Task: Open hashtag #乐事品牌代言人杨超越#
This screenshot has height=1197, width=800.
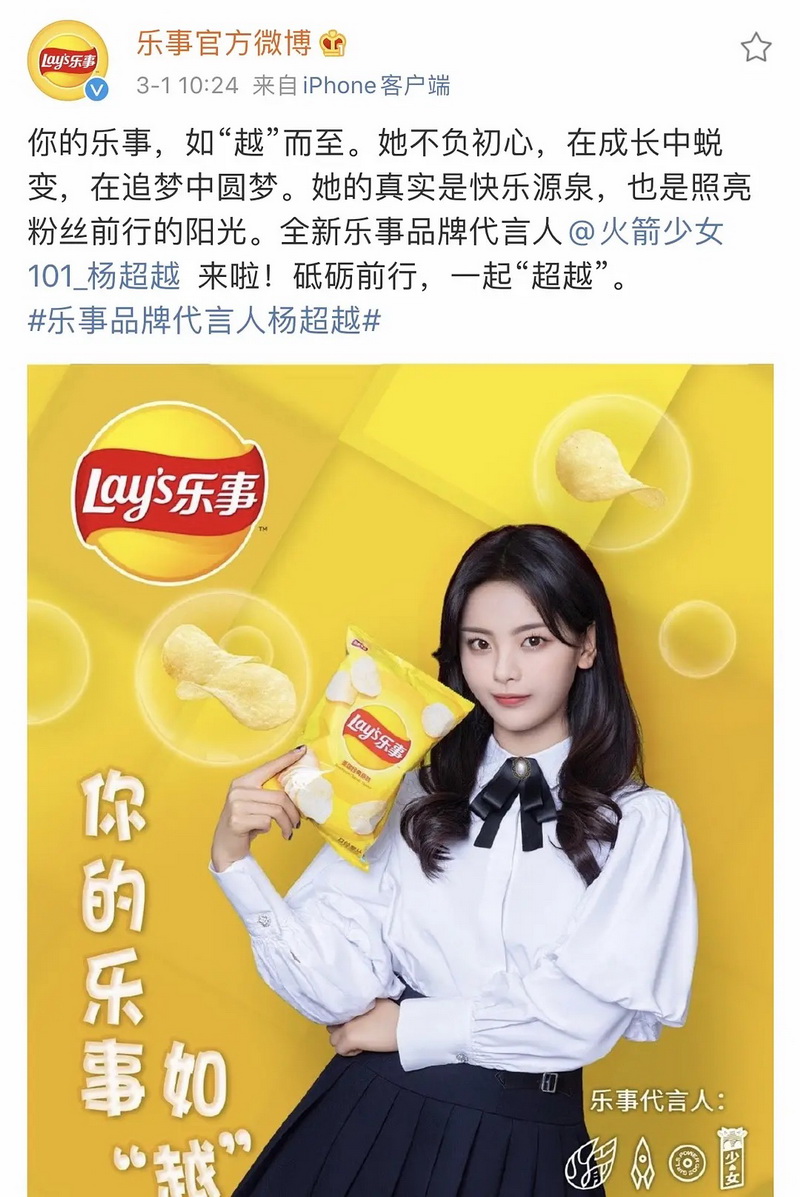Action: 204,322
